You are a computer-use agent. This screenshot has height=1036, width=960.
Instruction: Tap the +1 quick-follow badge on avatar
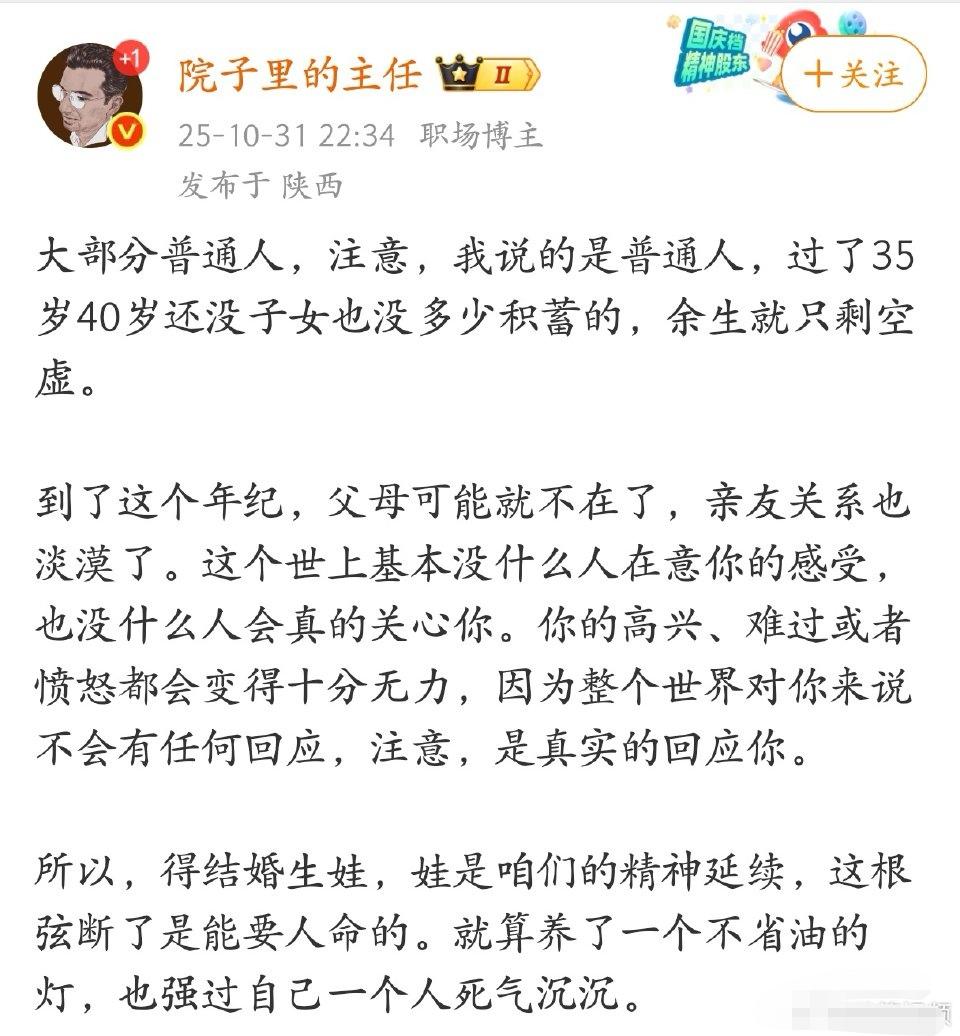tap(130, 58)
